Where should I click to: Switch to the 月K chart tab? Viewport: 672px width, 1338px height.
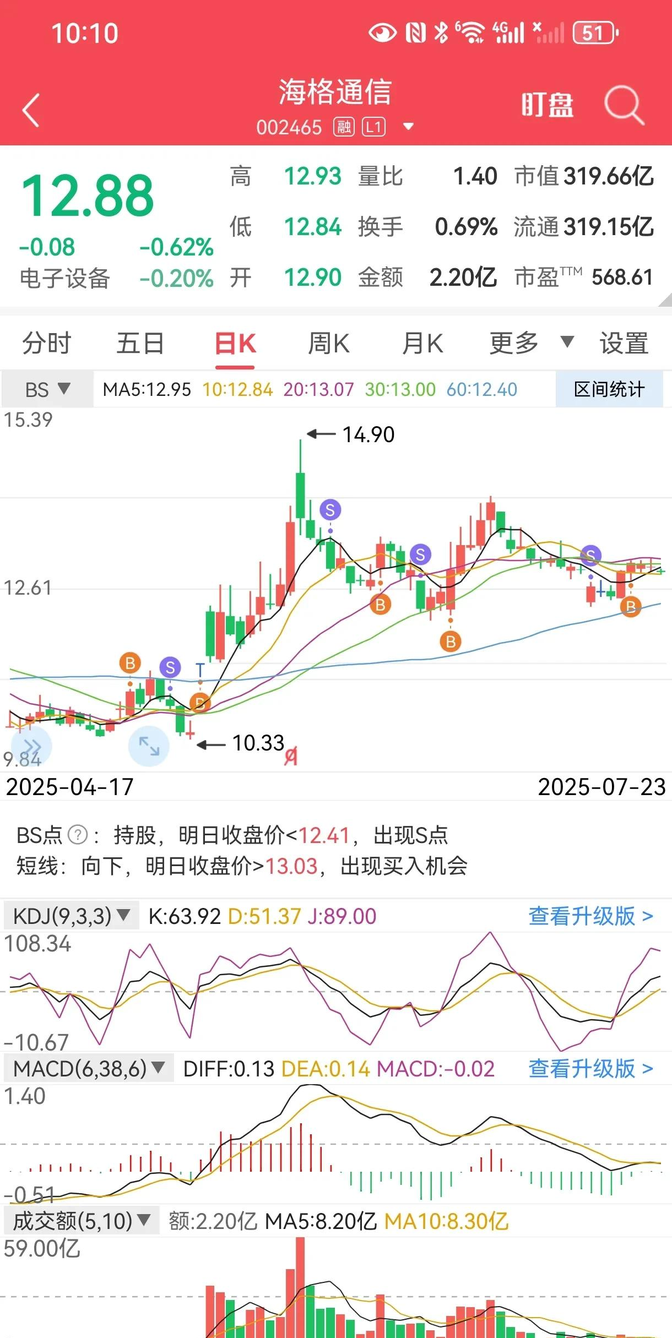click(x=422, y=344)
